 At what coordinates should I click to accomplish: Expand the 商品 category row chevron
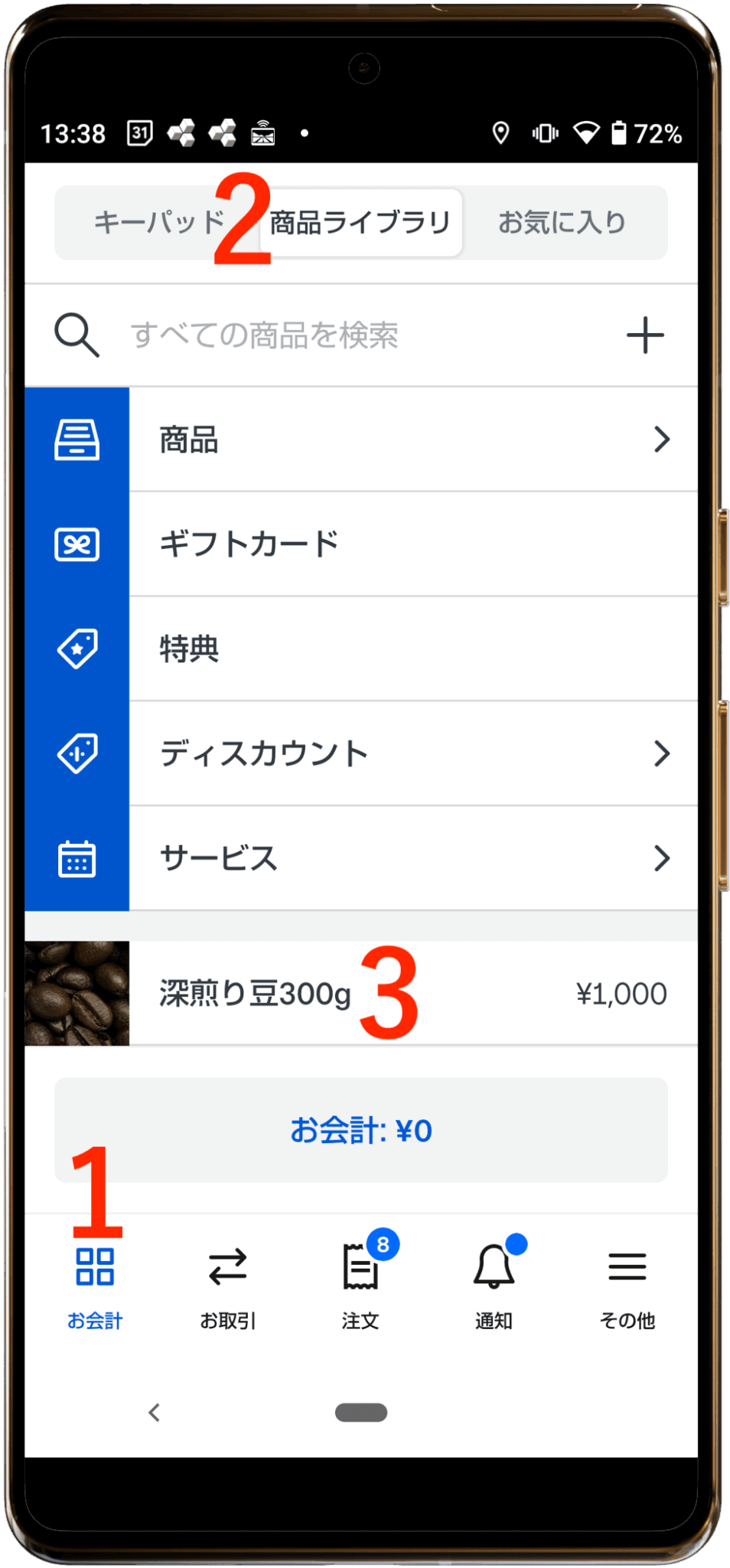(661, 439)
